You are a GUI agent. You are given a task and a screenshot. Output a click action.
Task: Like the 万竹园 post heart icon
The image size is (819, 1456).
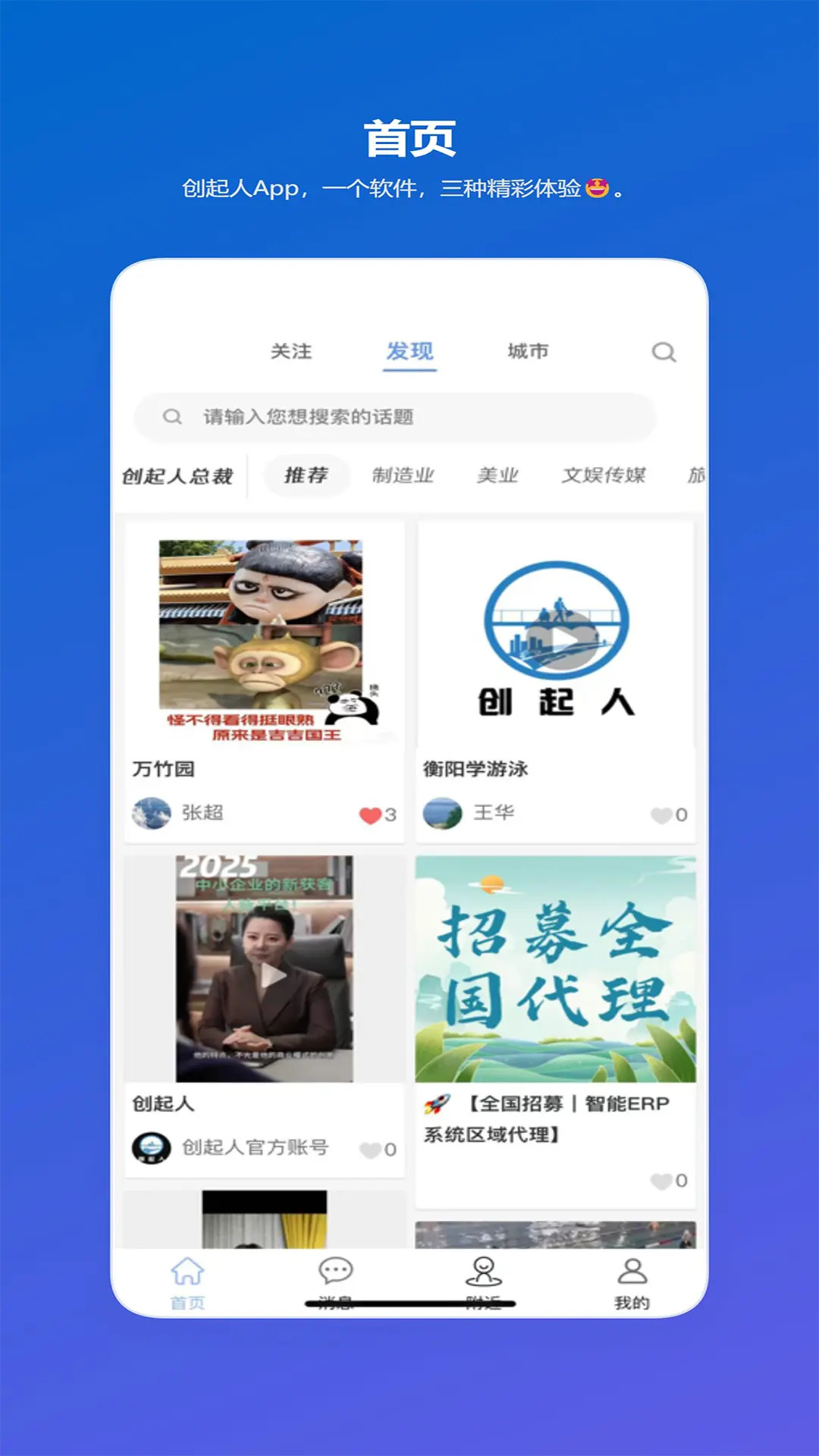[369, 814]
